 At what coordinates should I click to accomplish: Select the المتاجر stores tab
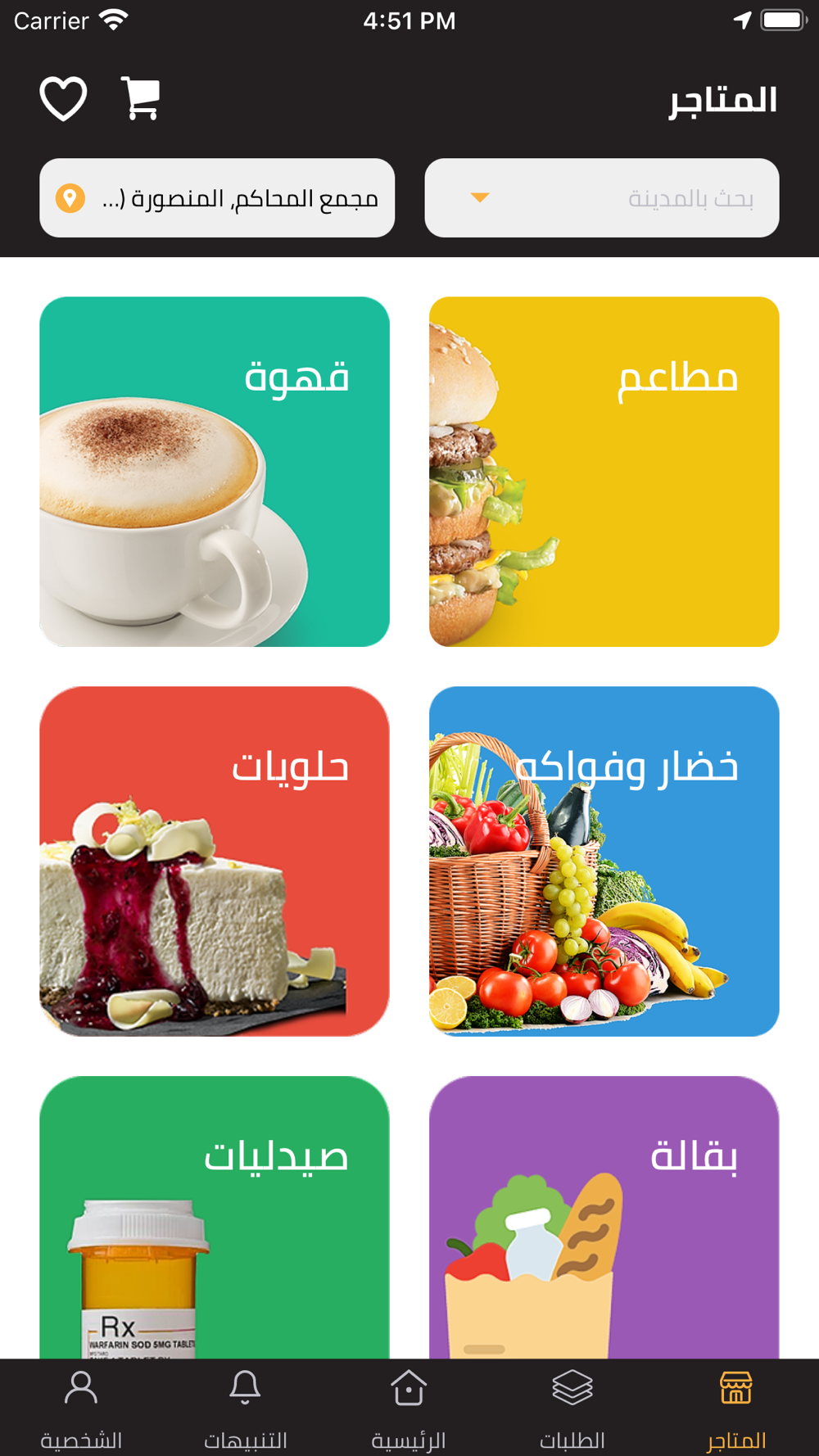click(736, 1409)
